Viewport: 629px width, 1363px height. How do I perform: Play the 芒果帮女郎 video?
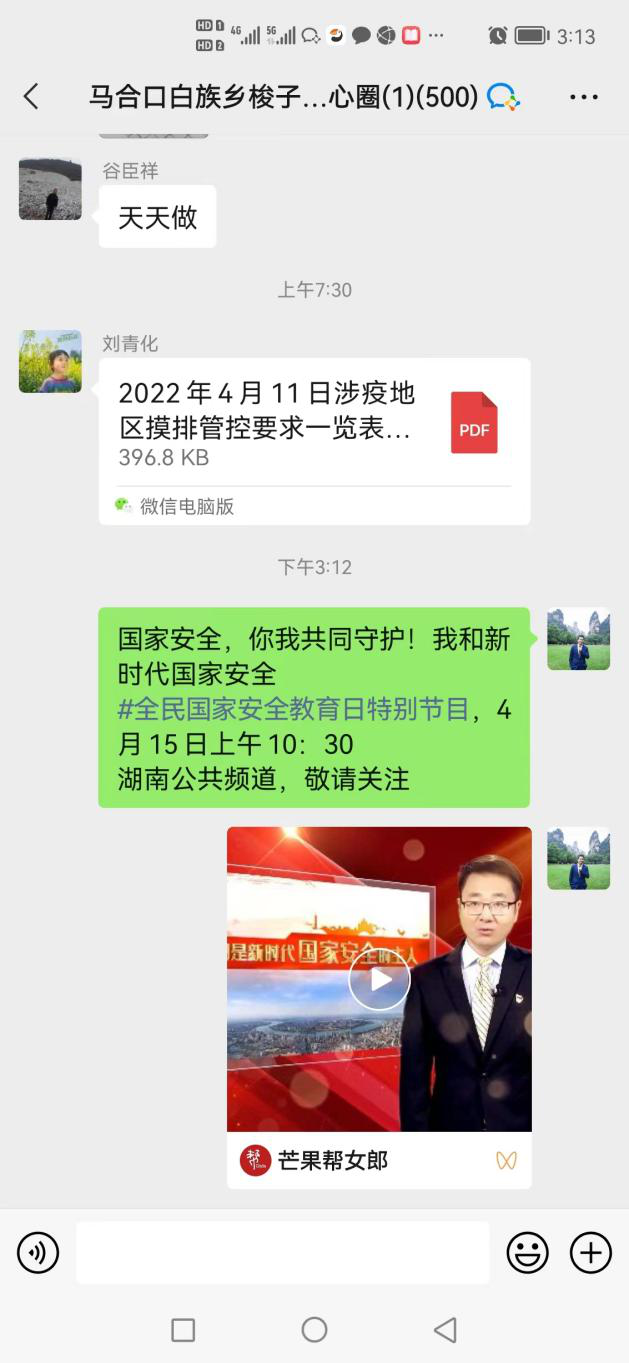(379, 980)
